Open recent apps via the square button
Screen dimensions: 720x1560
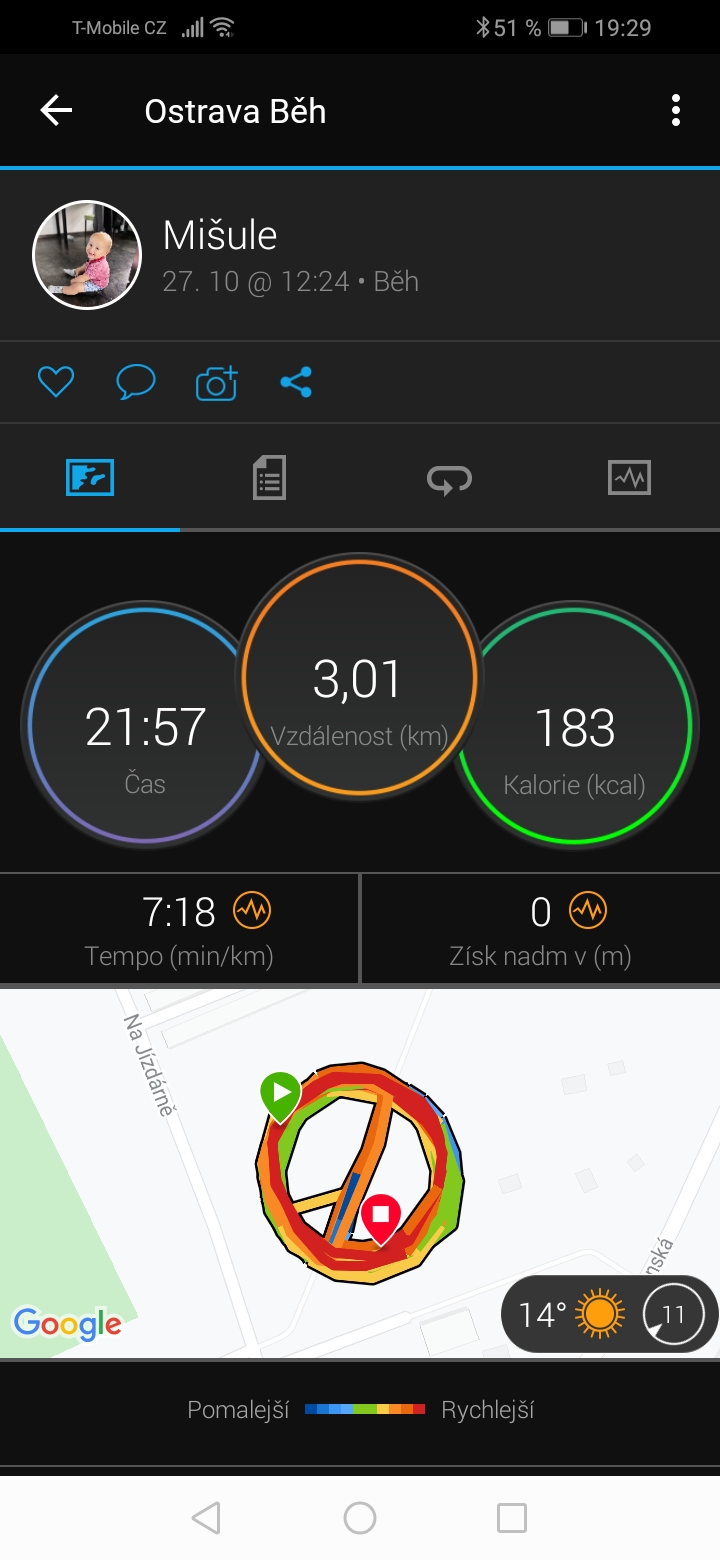click(512, 1518)
